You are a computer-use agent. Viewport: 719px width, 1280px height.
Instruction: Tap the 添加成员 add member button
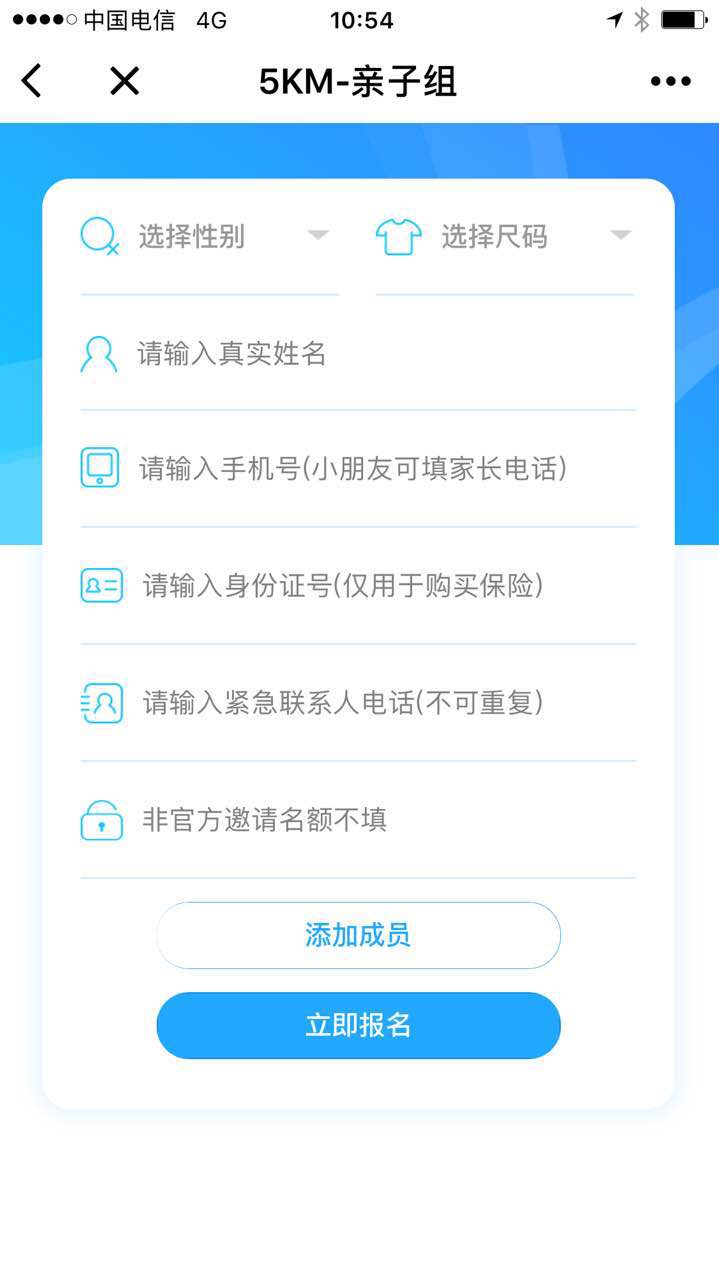click(358, 936)
